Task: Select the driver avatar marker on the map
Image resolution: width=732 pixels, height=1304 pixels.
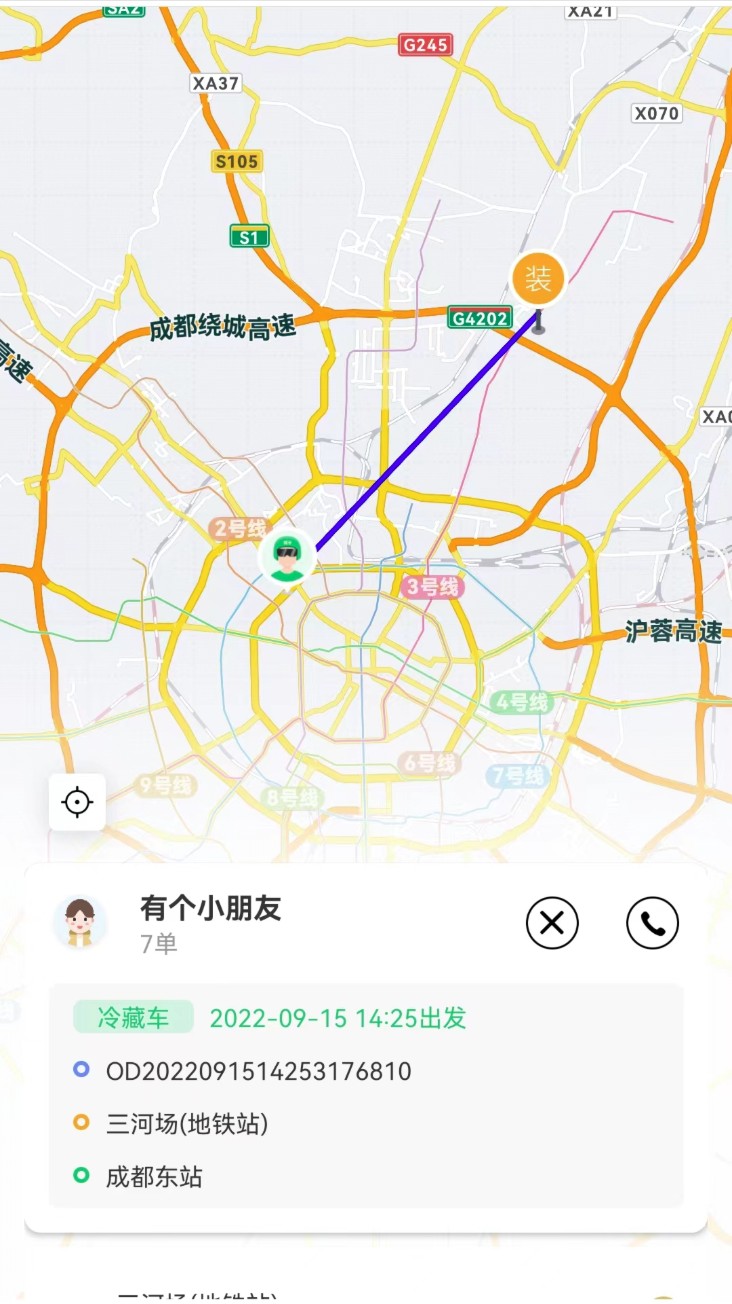Action: pos(286,557)
